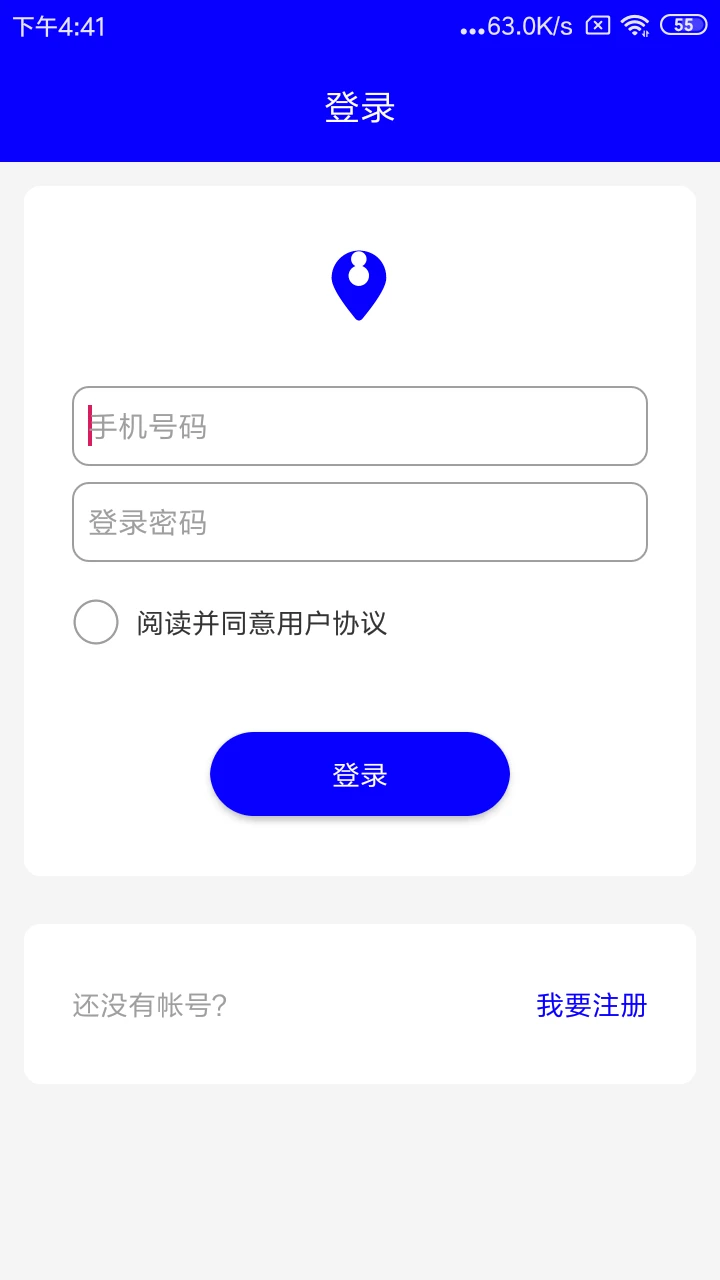This screenshot has height=1280, width=720.
Task: Expand the lower account card panel
Action: [359, 1003]
